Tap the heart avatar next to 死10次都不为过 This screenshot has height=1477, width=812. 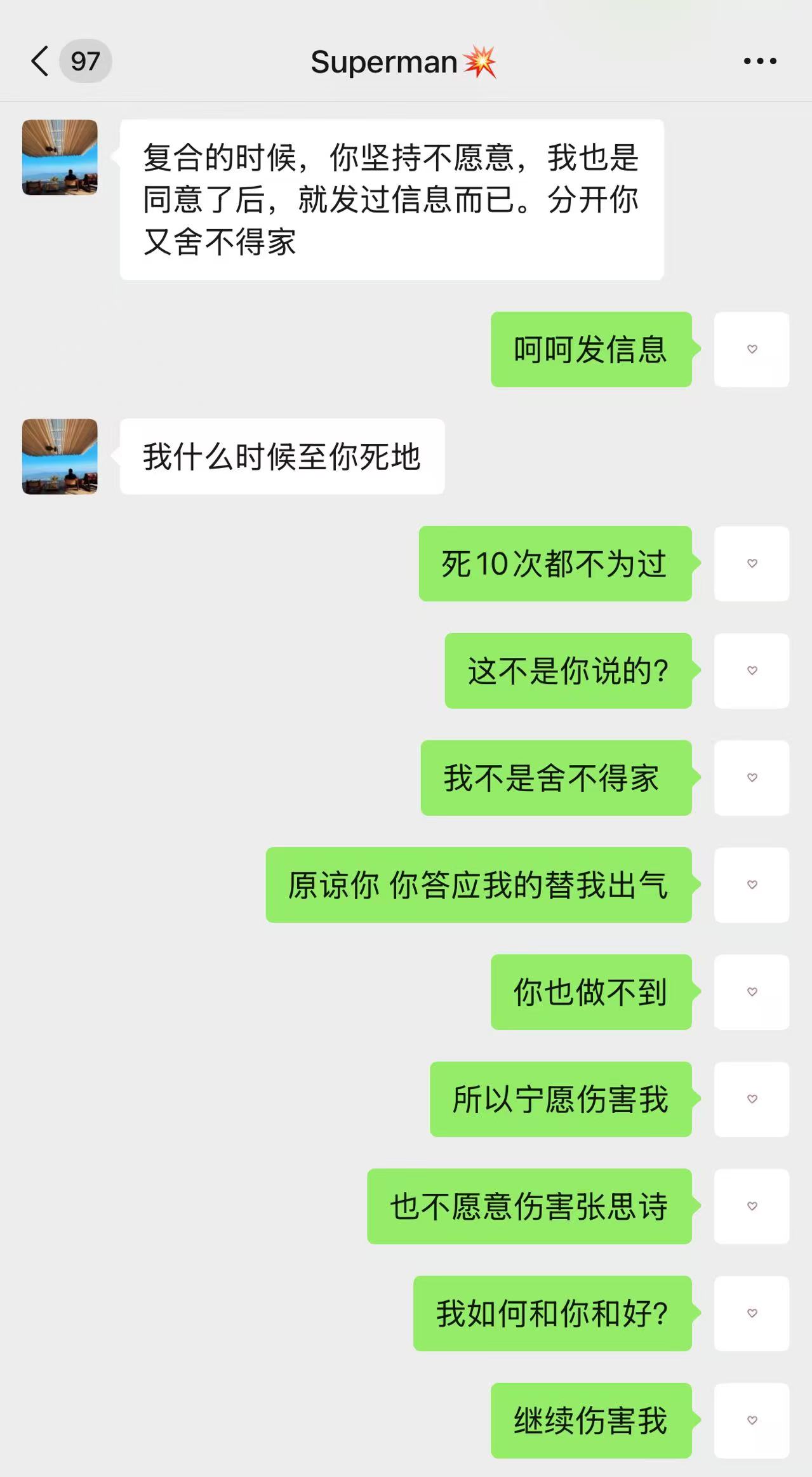pyautogui.click(x=752, y=564)
